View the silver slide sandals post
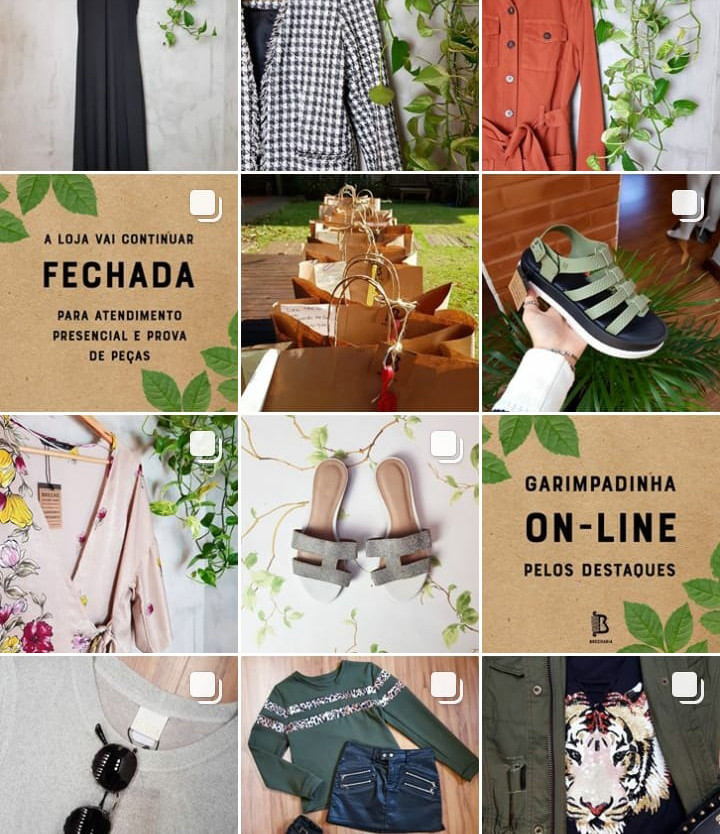Screen dimensions: 720x834 [x=359, y=534]
